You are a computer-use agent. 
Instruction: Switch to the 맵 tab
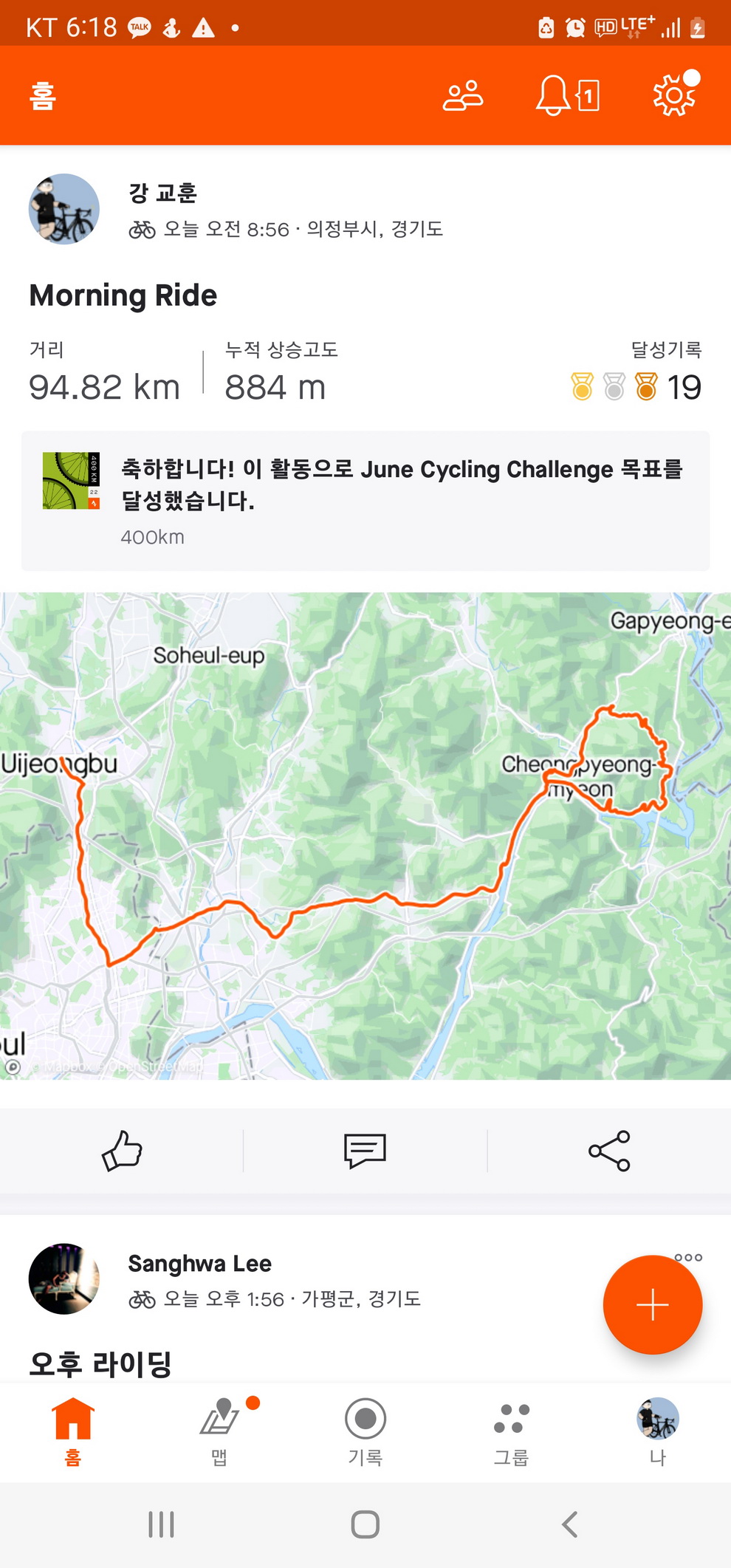pyautogui.click(x=219, y=1431)
